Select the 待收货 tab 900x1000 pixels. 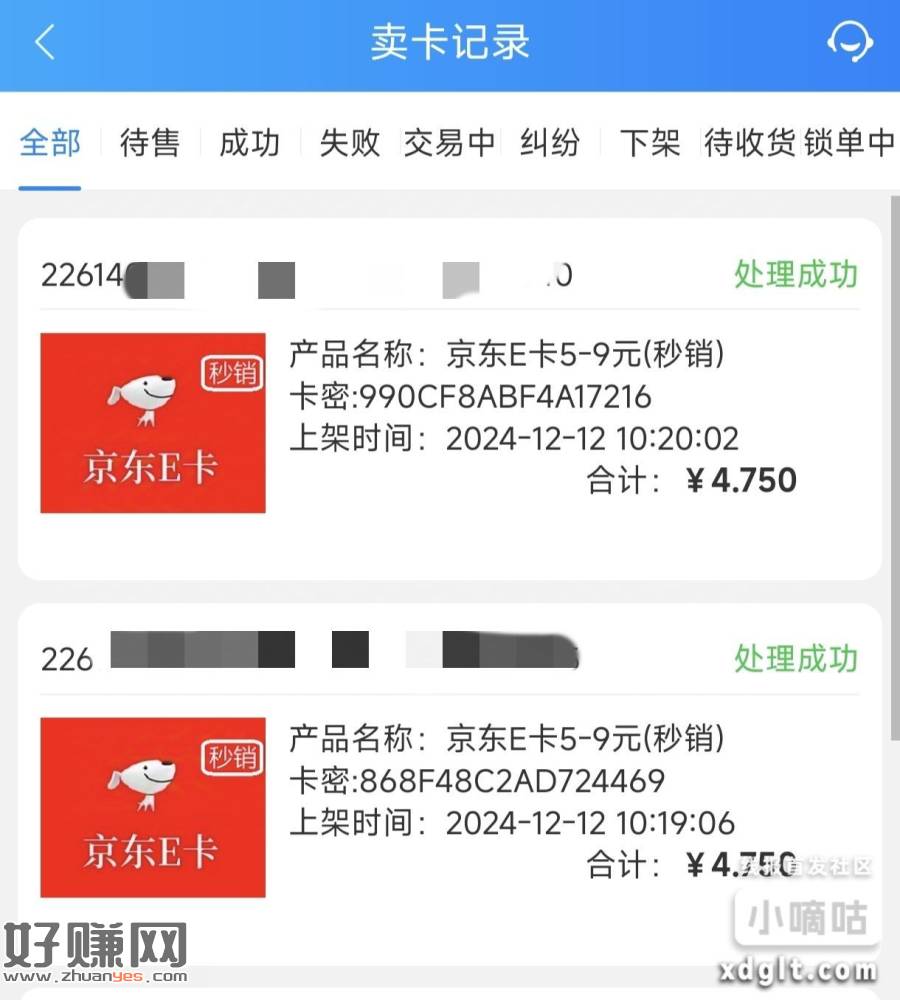749,143
